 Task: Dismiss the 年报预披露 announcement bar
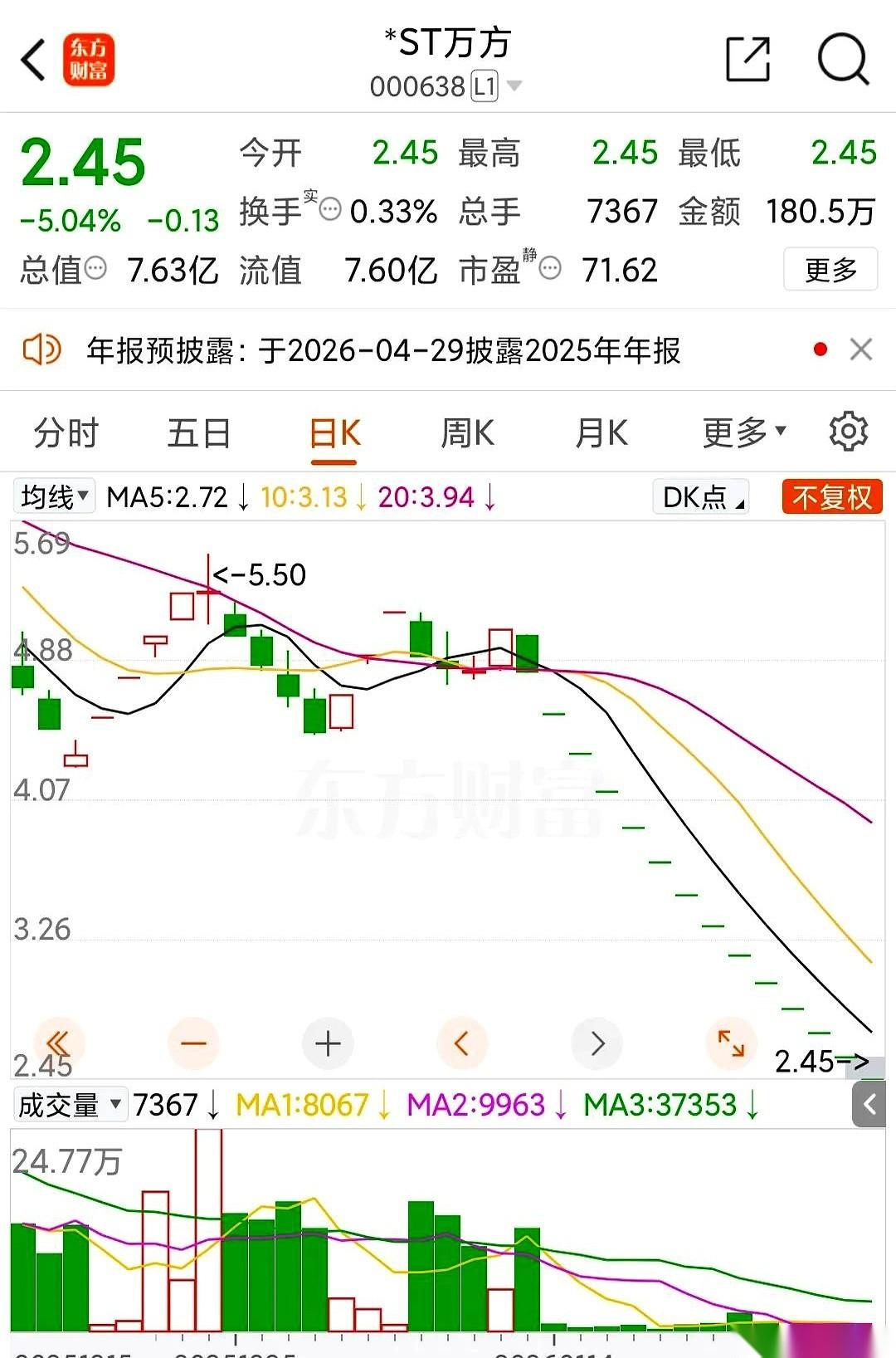[x=861, y=350]
